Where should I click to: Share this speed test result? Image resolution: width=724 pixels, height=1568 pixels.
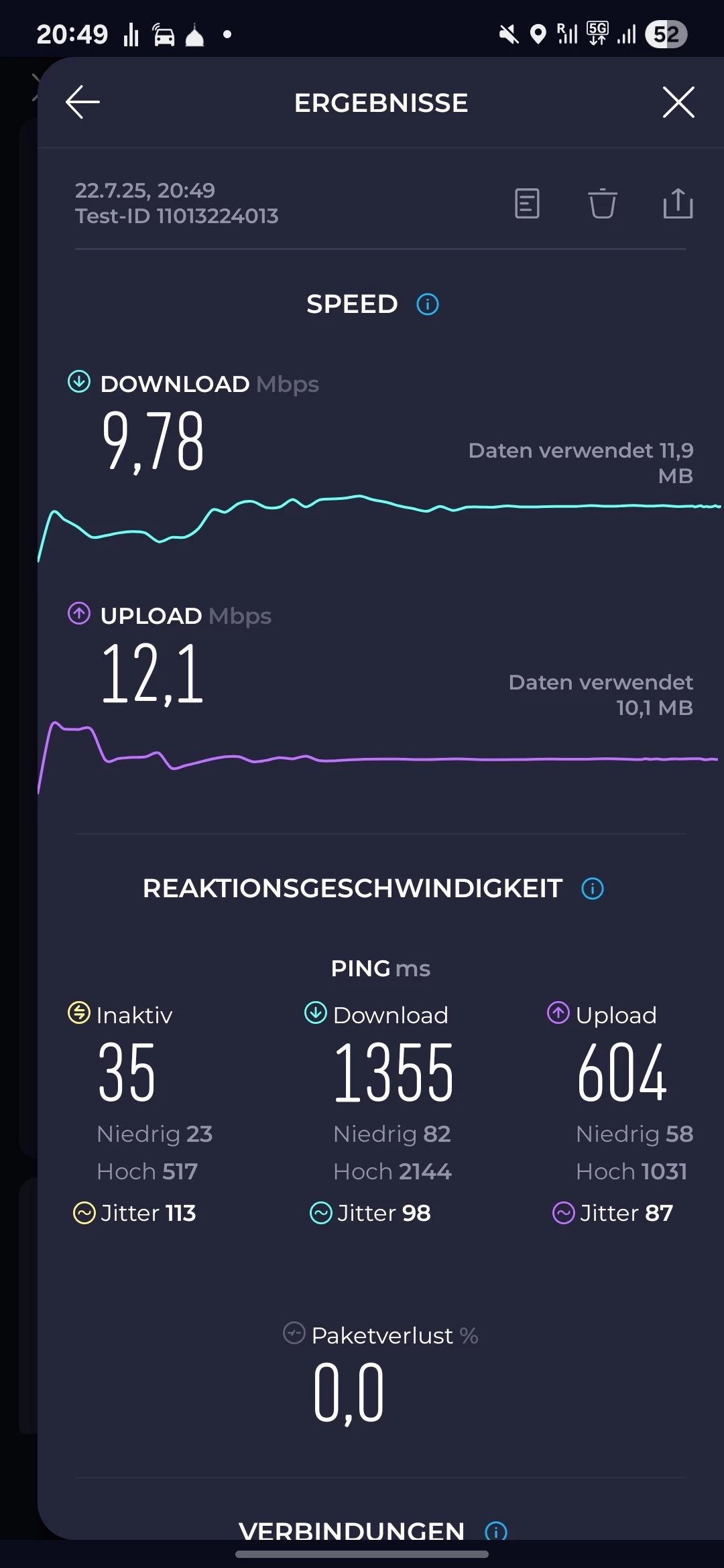click(x=678, y=203)
